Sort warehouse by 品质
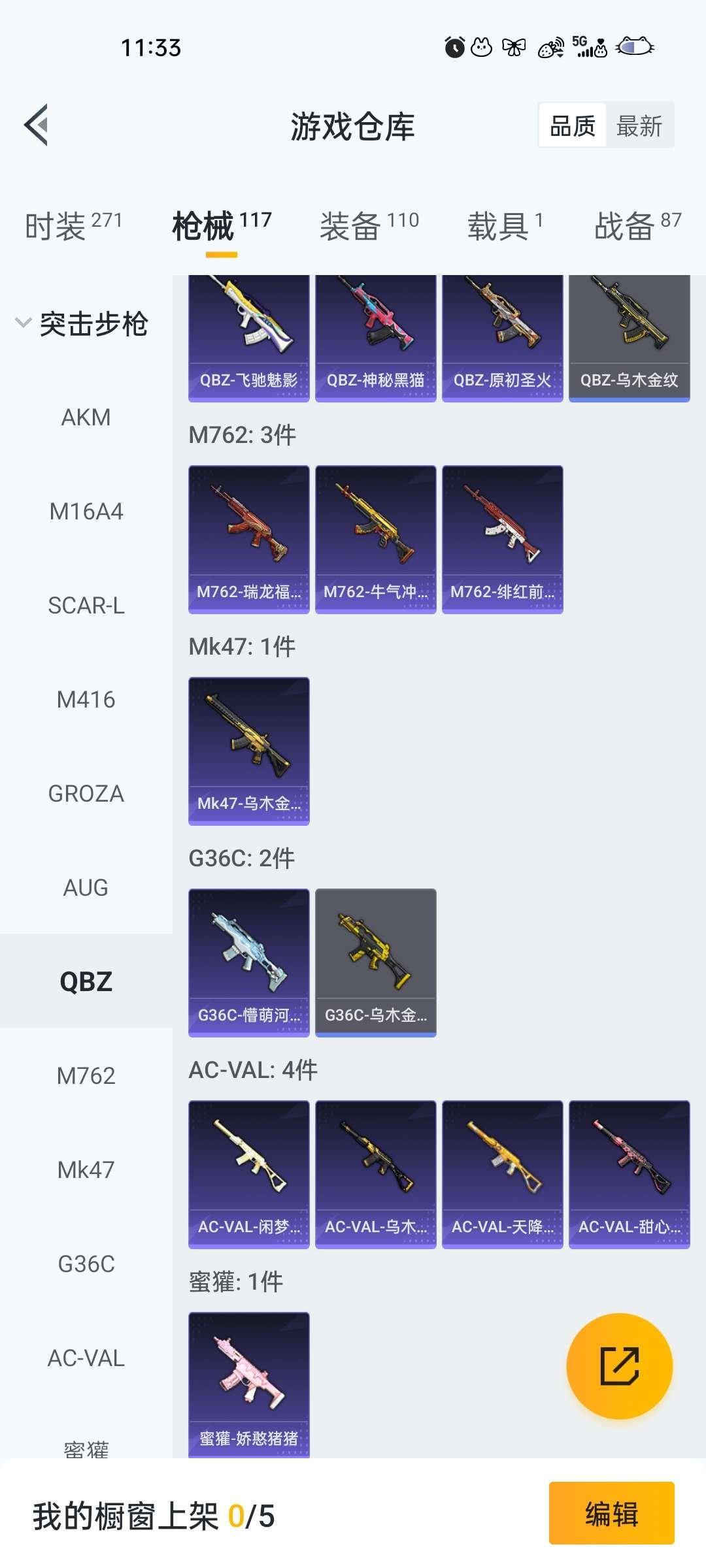Image resolution: width=706 pixels, height=1568 pixels. point(573,125)
